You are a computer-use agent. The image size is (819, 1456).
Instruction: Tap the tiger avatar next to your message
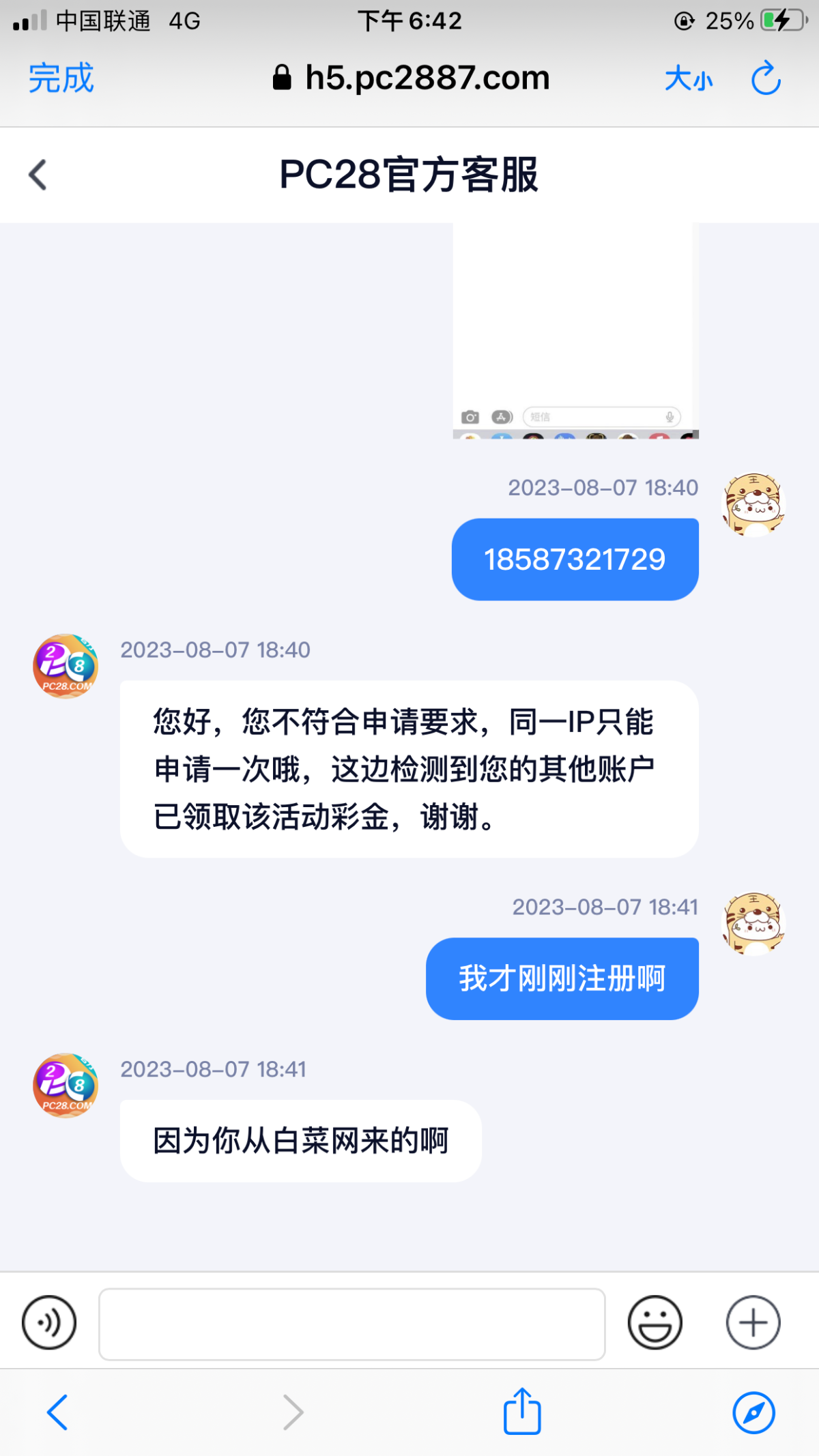[x=753, y=505]
